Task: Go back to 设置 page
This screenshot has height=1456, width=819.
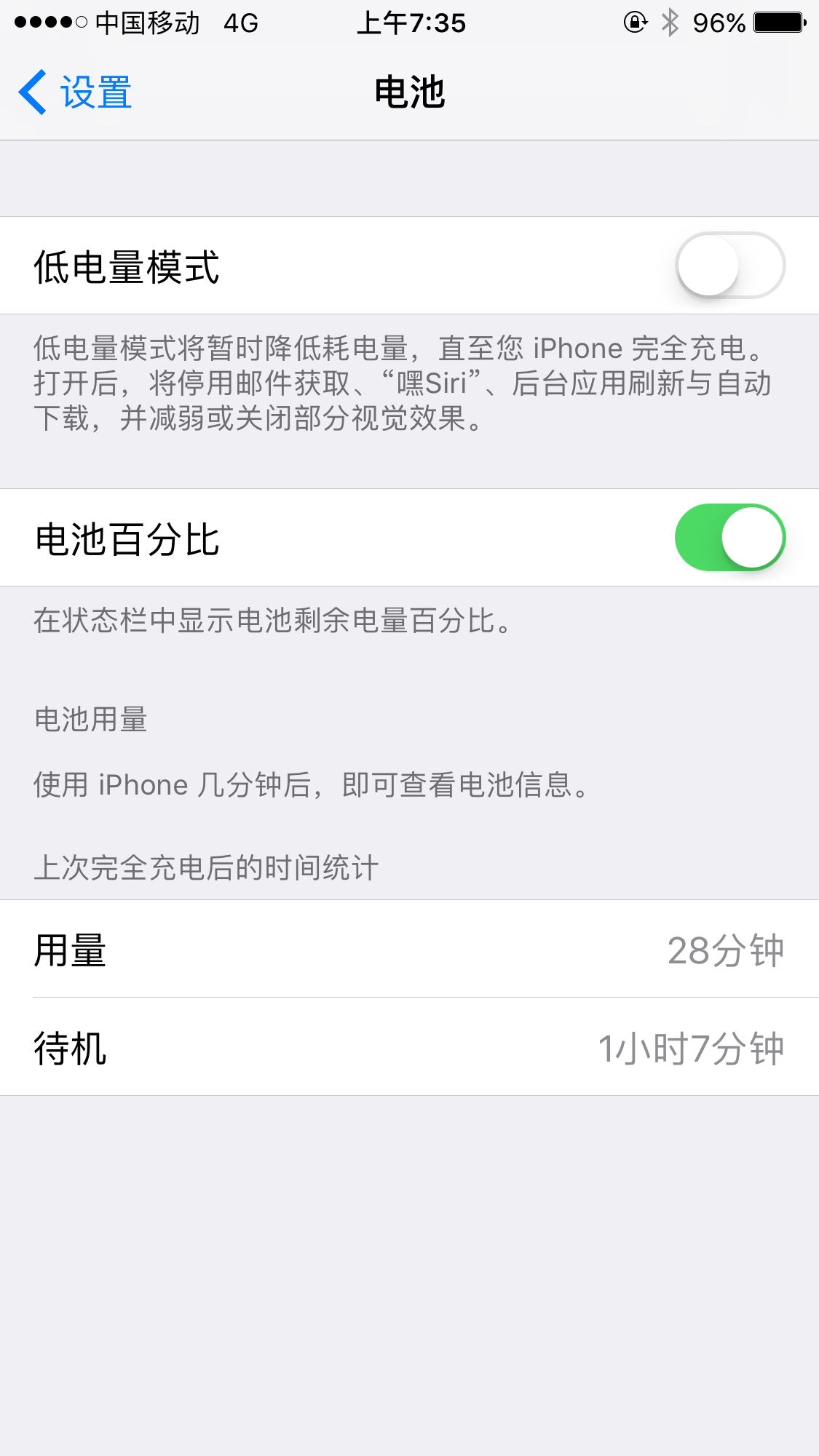Action: 76,92
